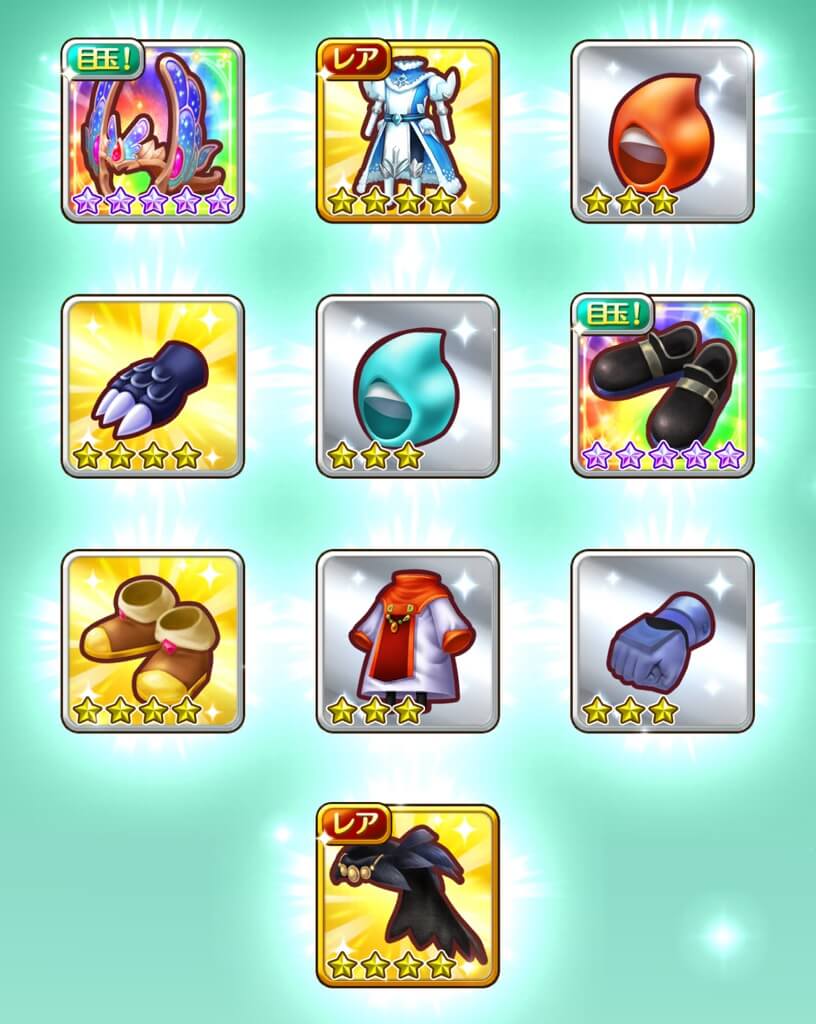Inspect the blue fist glove tile
This screenshot has height=1024, width=816.
click(662, 641)
